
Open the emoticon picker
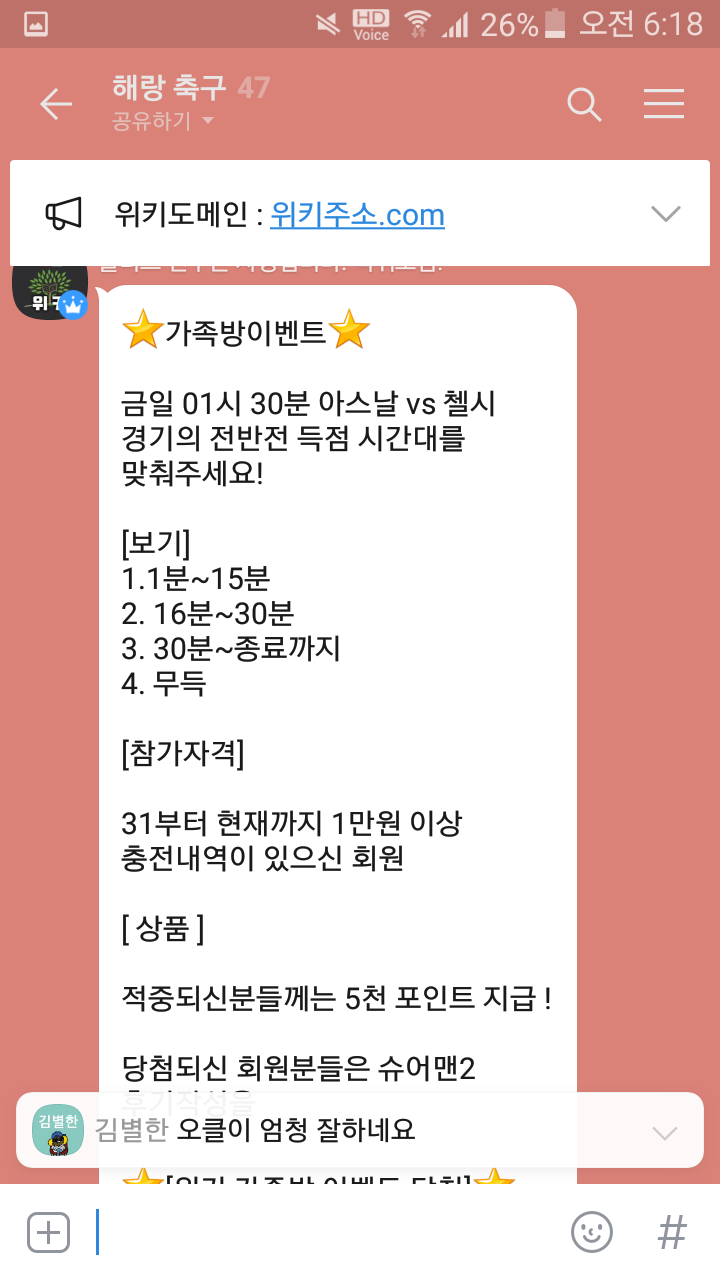(x=591, y=1232)
